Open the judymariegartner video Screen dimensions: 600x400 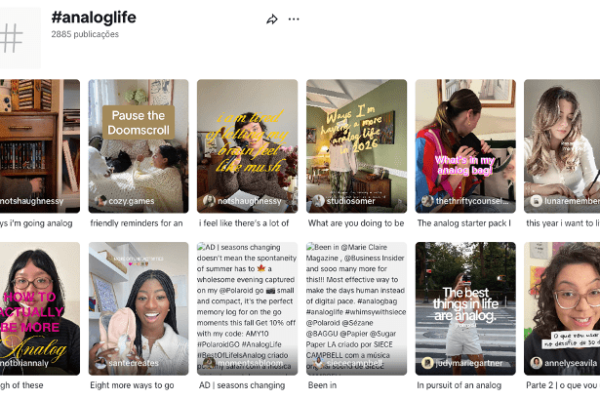(465, 308)
